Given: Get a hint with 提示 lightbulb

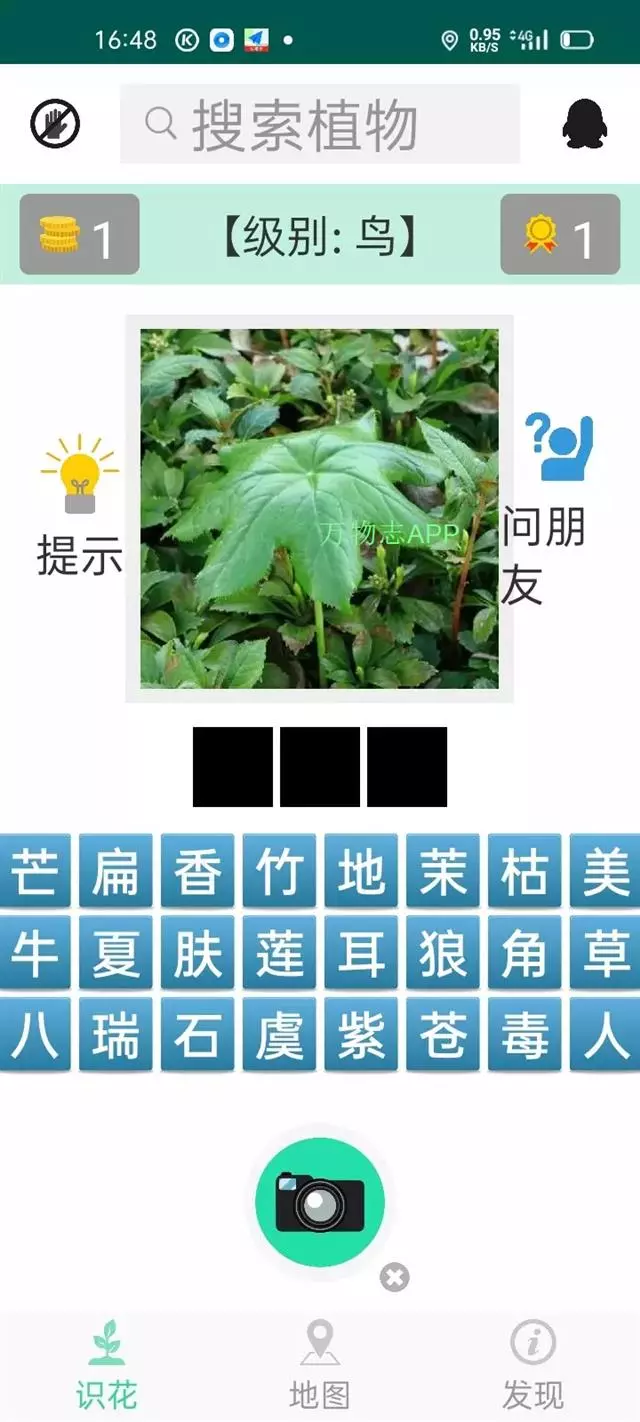Looking at the screenshot, I should (80, 505).
